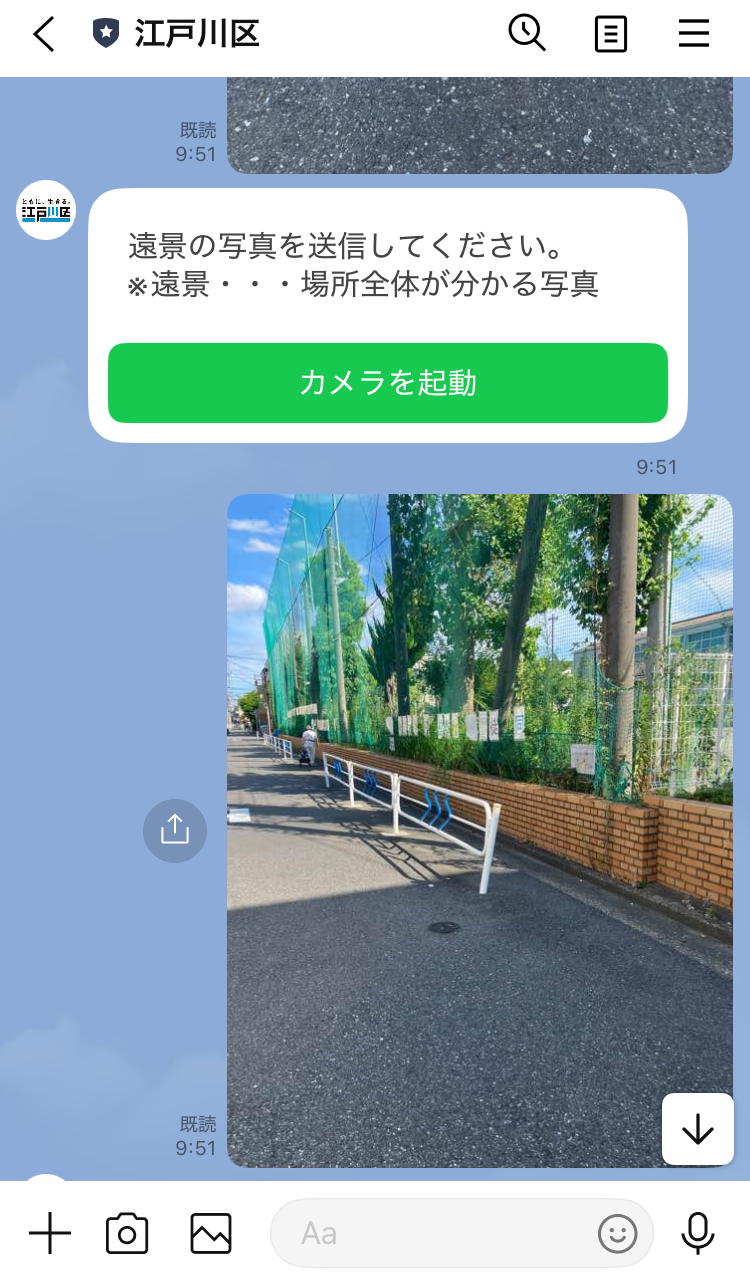Tap the microphone voice message icon
Viewport: 750px width, 1281px height.
pyautogui.click(x=698, y=1233)
